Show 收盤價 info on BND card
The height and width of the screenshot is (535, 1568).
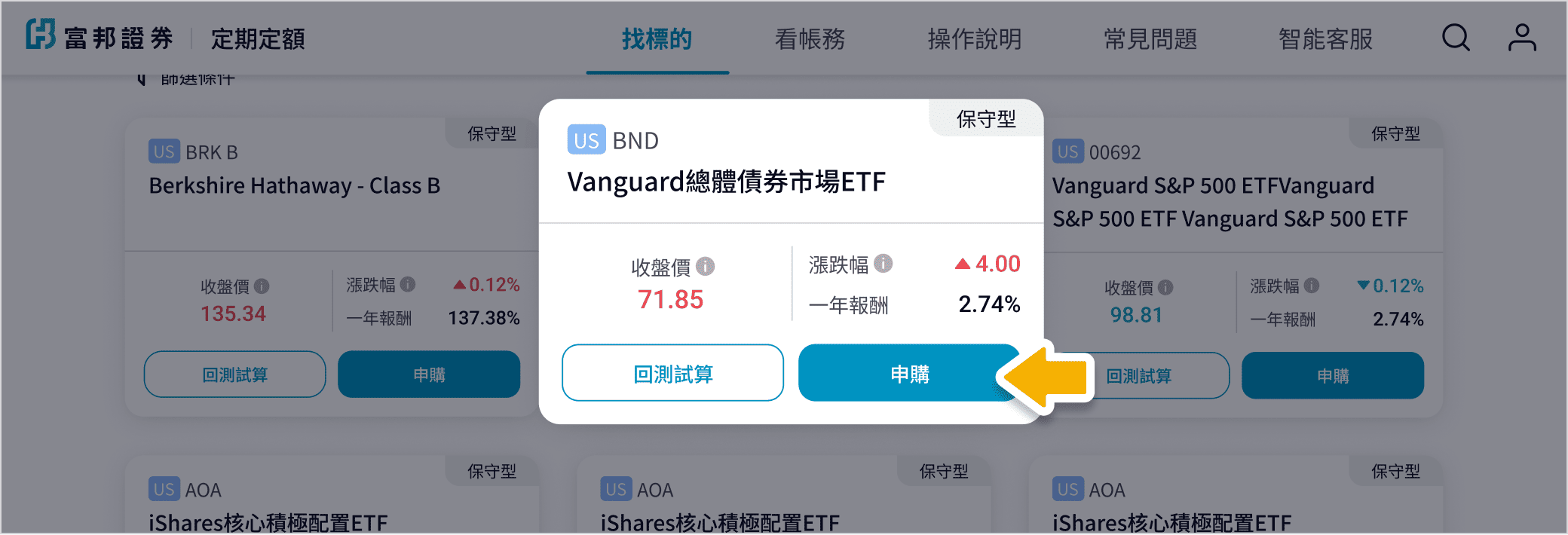pyautogui.click(x=706, y=267)
